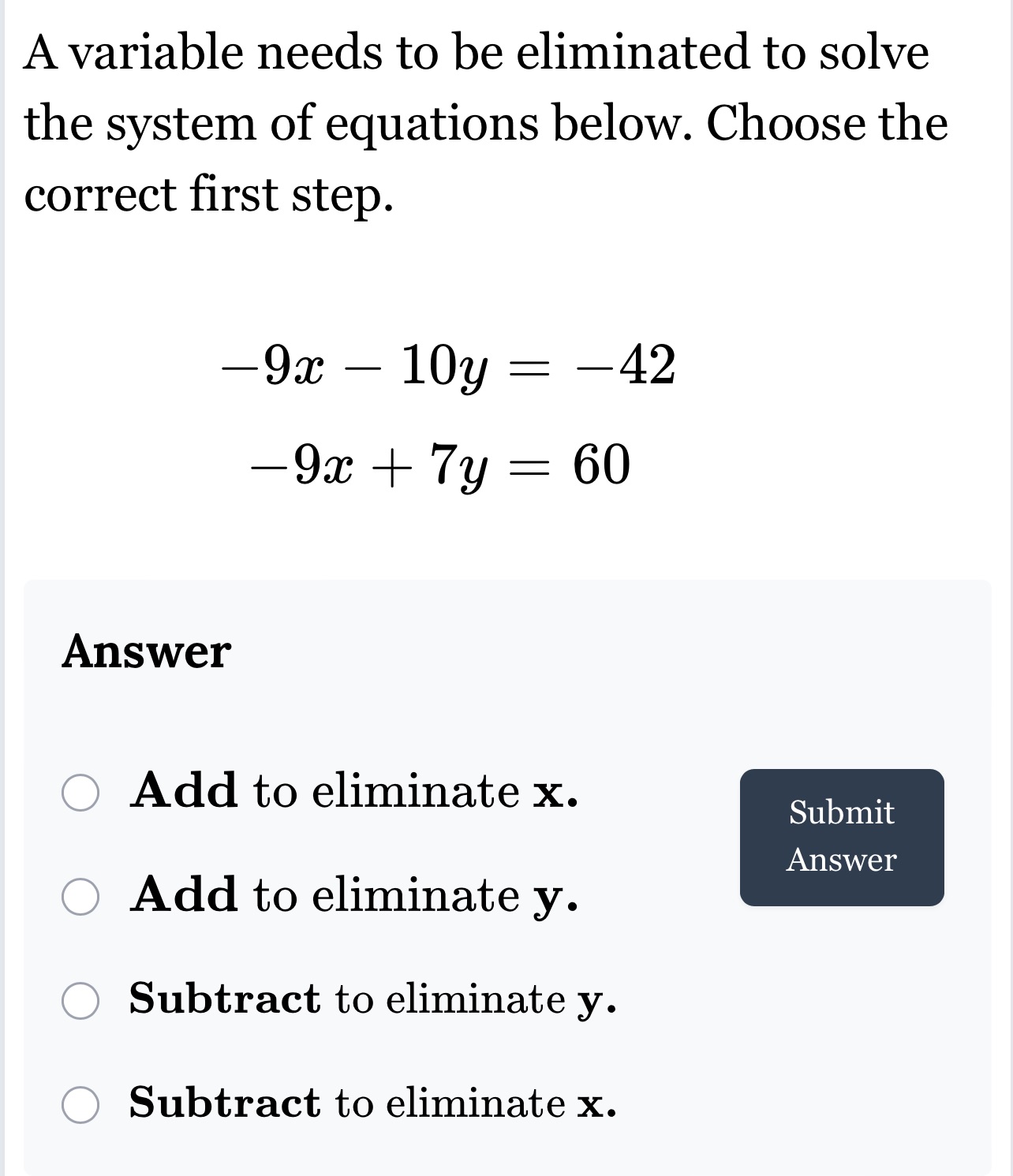Click the question prompt text
The height and width of the screenshot is (1176, 1013).
pyautogui.click(x=473, y=122)
